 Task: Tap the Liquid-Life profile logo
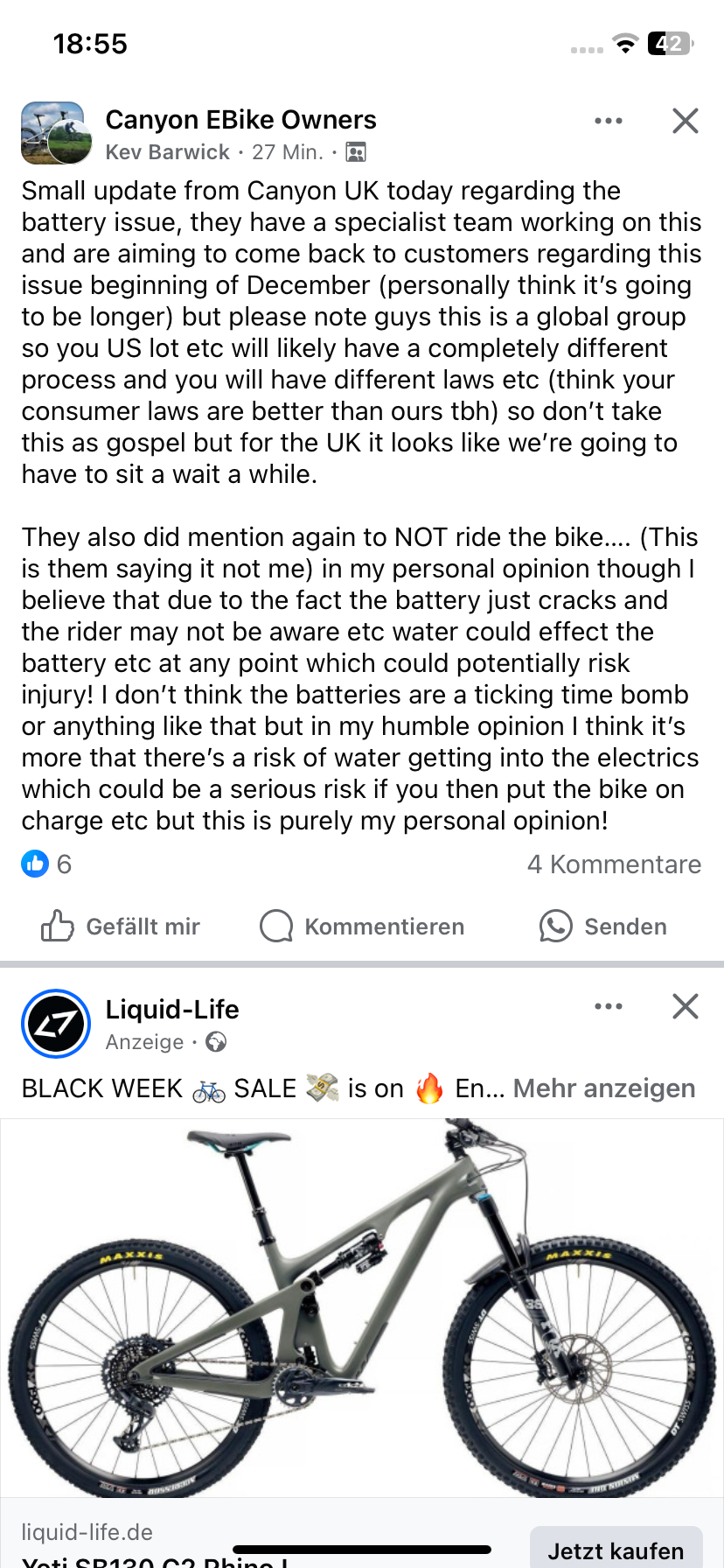coord(56,1024)
